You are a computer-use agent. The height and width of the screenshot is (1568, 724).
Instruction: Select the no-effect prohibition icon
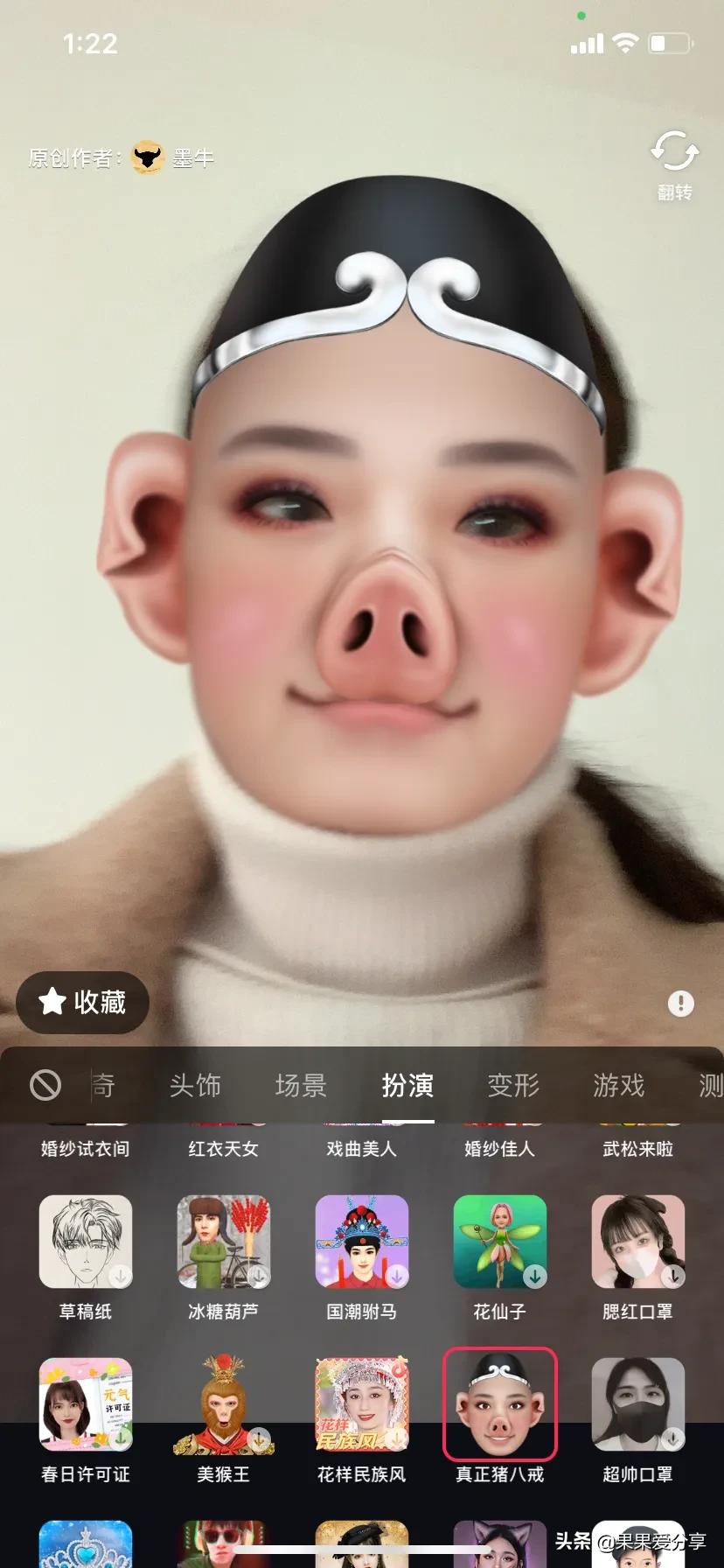click(x=46, y=1085)
